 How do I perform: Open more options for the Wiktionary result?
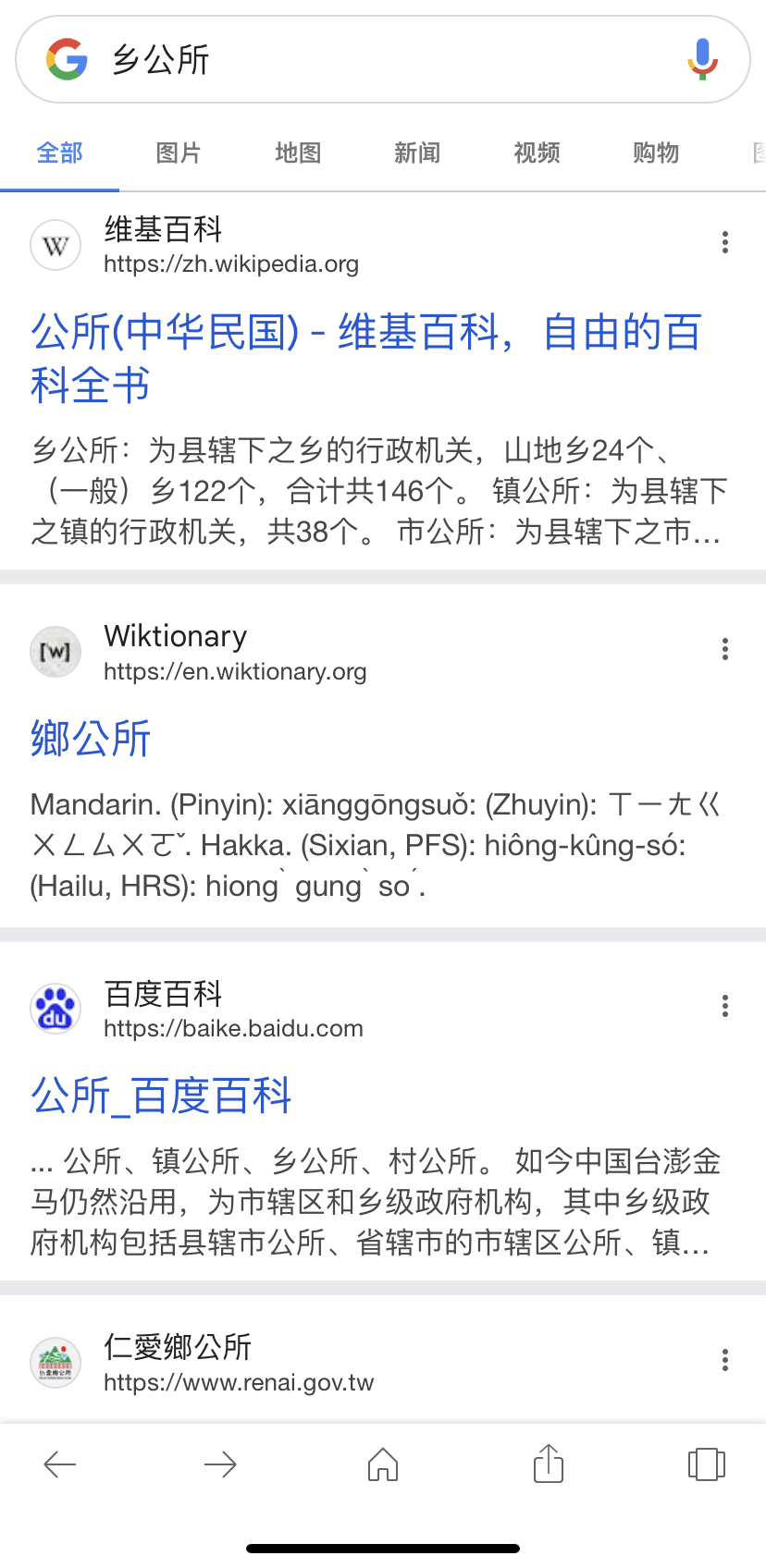(x=725, y=649)
